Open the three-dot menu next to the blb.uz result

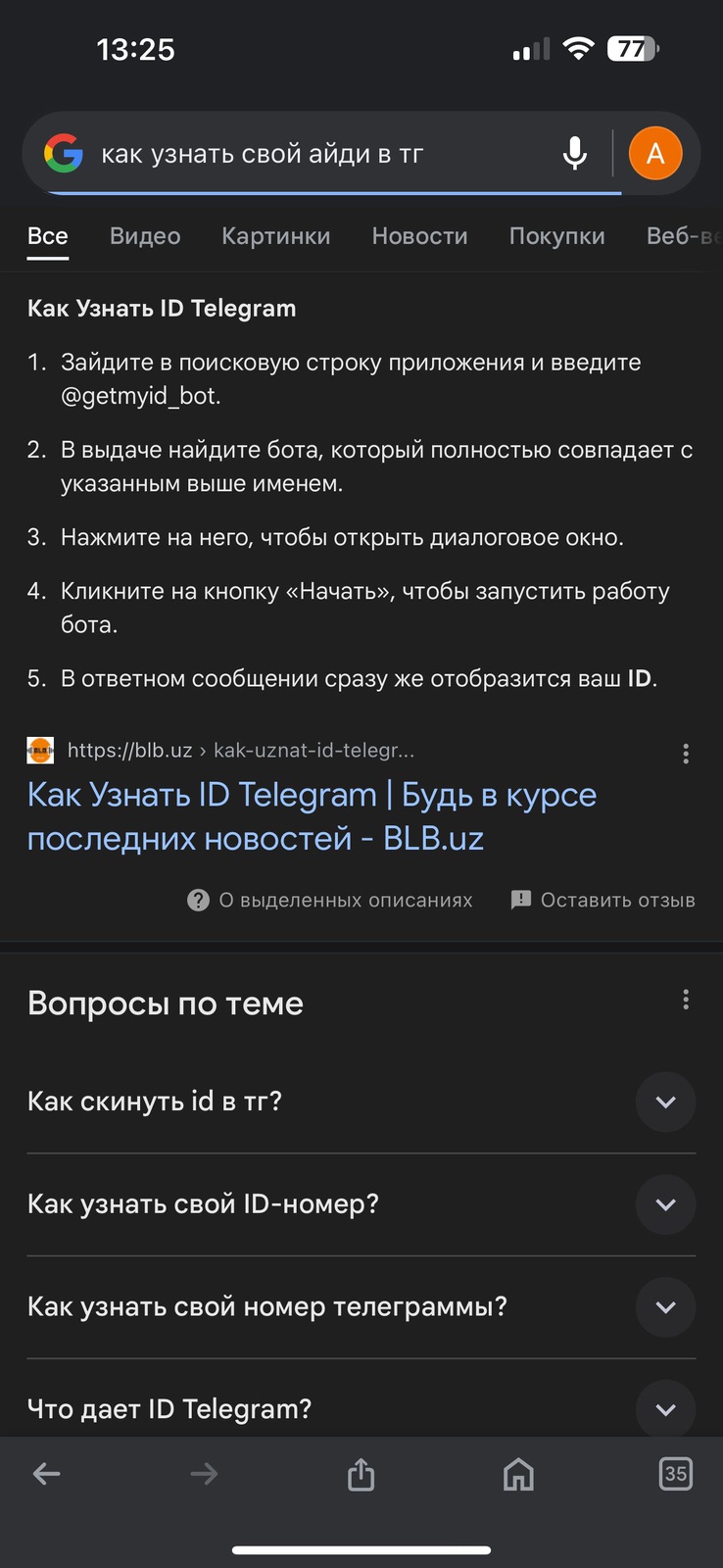coord(686,753)
